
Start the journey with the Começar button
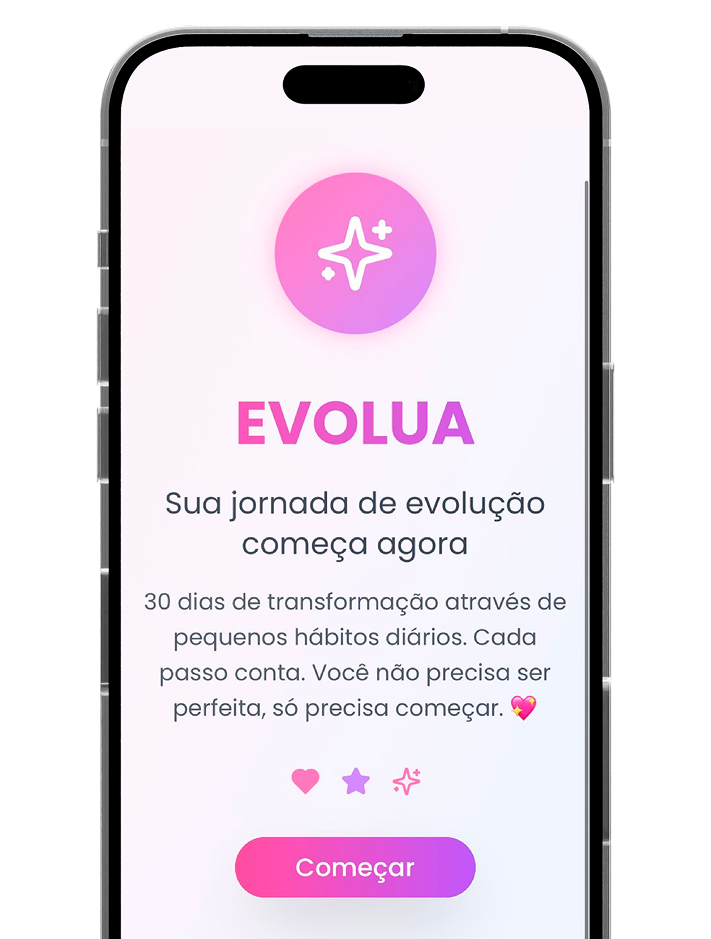click(355, 867)
